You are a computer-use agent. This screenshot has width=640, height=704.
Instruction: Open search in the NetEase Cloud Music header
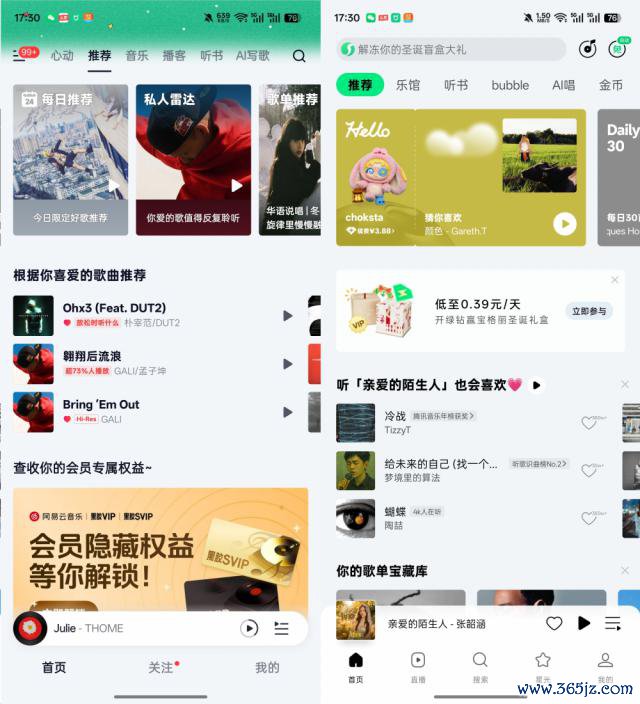(299, 56)
